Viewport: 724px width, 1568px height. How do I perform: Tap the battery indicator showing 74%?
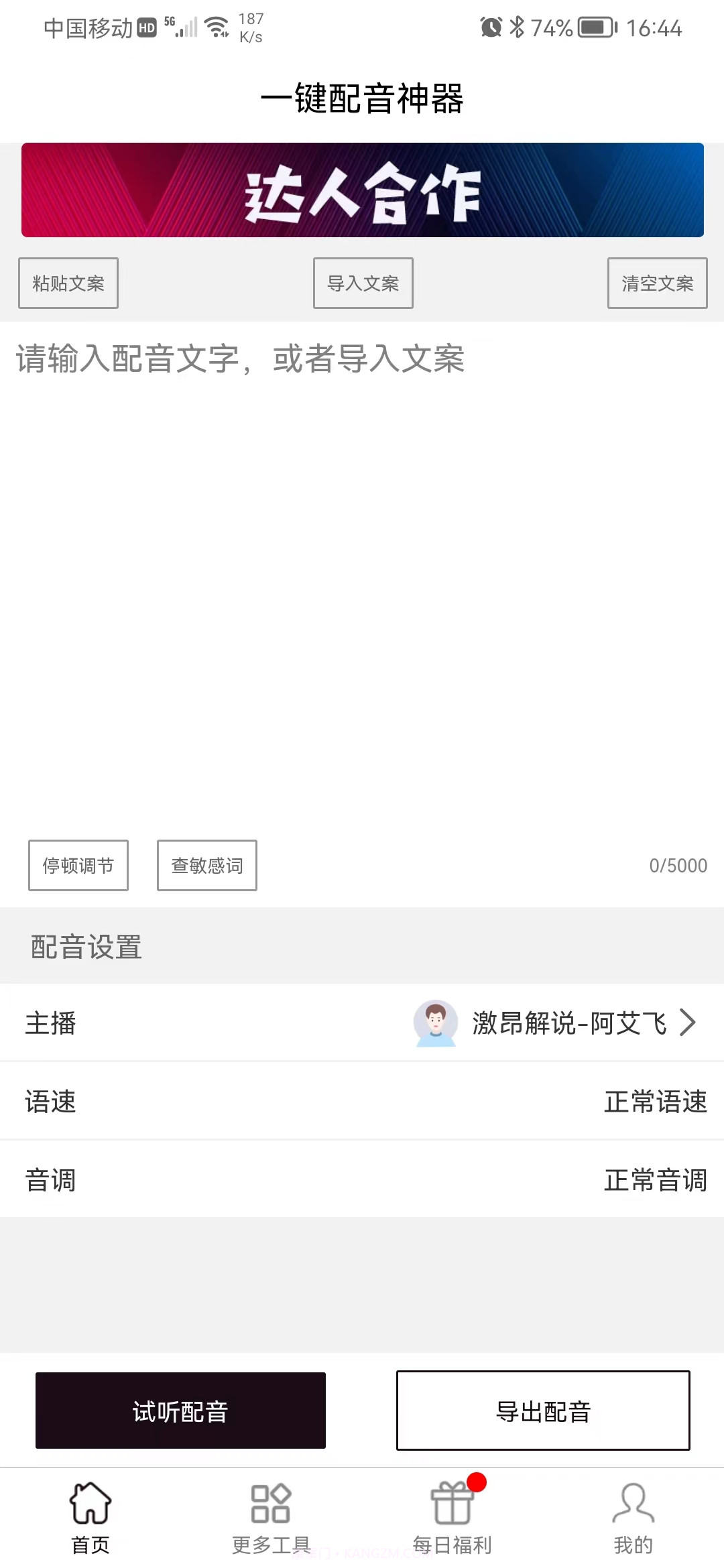(x=593, y=27)
